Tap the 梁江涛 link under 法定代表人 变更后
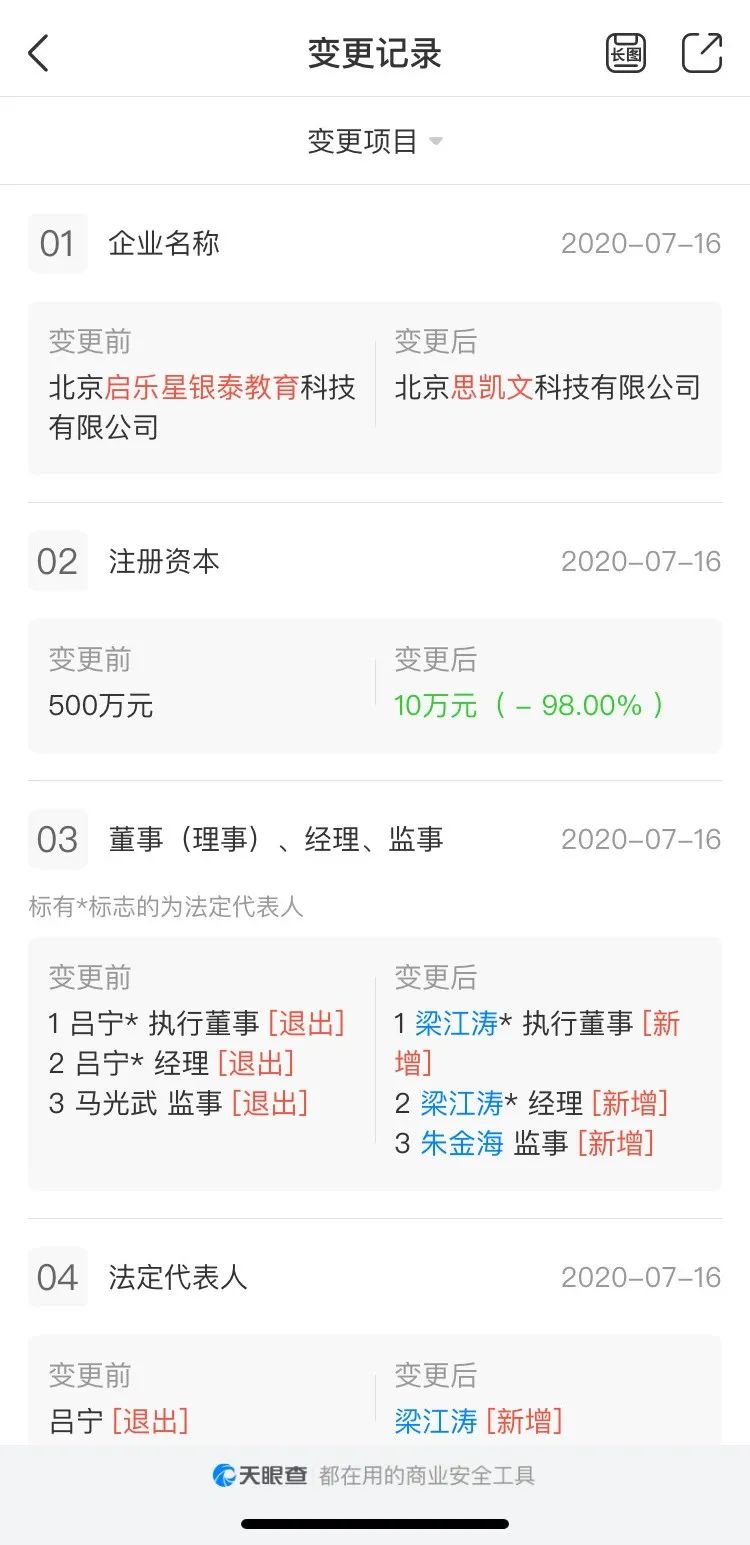This screenshot has height=1545, width=750. 434,1420
